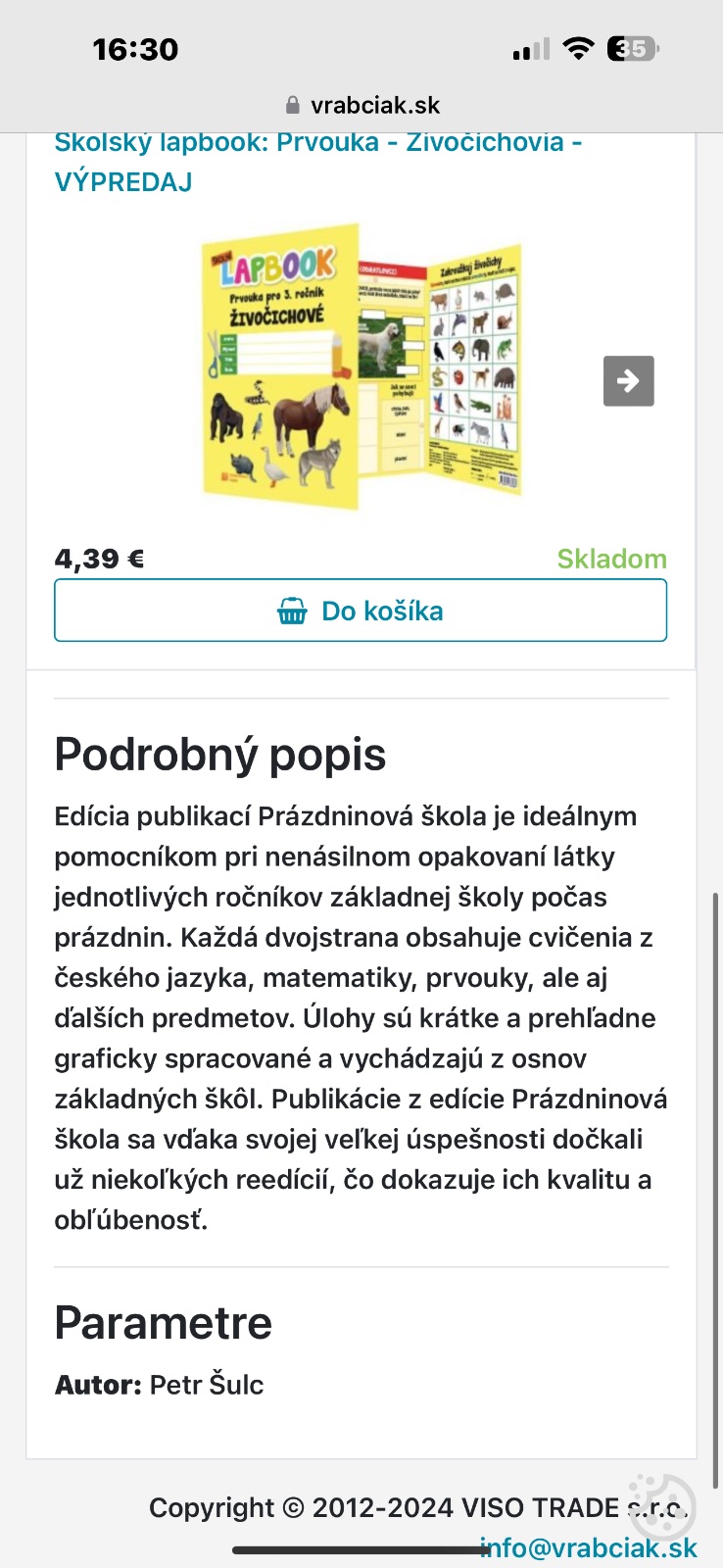Open the Školský lapbook product title link
Screen dimensions: 723x1568
318,162
